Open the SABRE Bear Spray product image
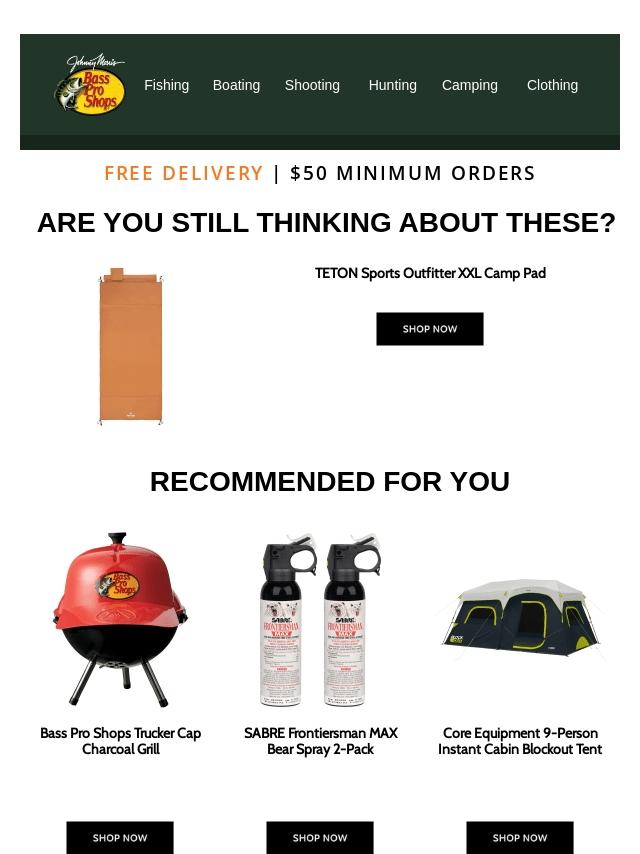This screenshot has height=854, width=640. (320, 620)
